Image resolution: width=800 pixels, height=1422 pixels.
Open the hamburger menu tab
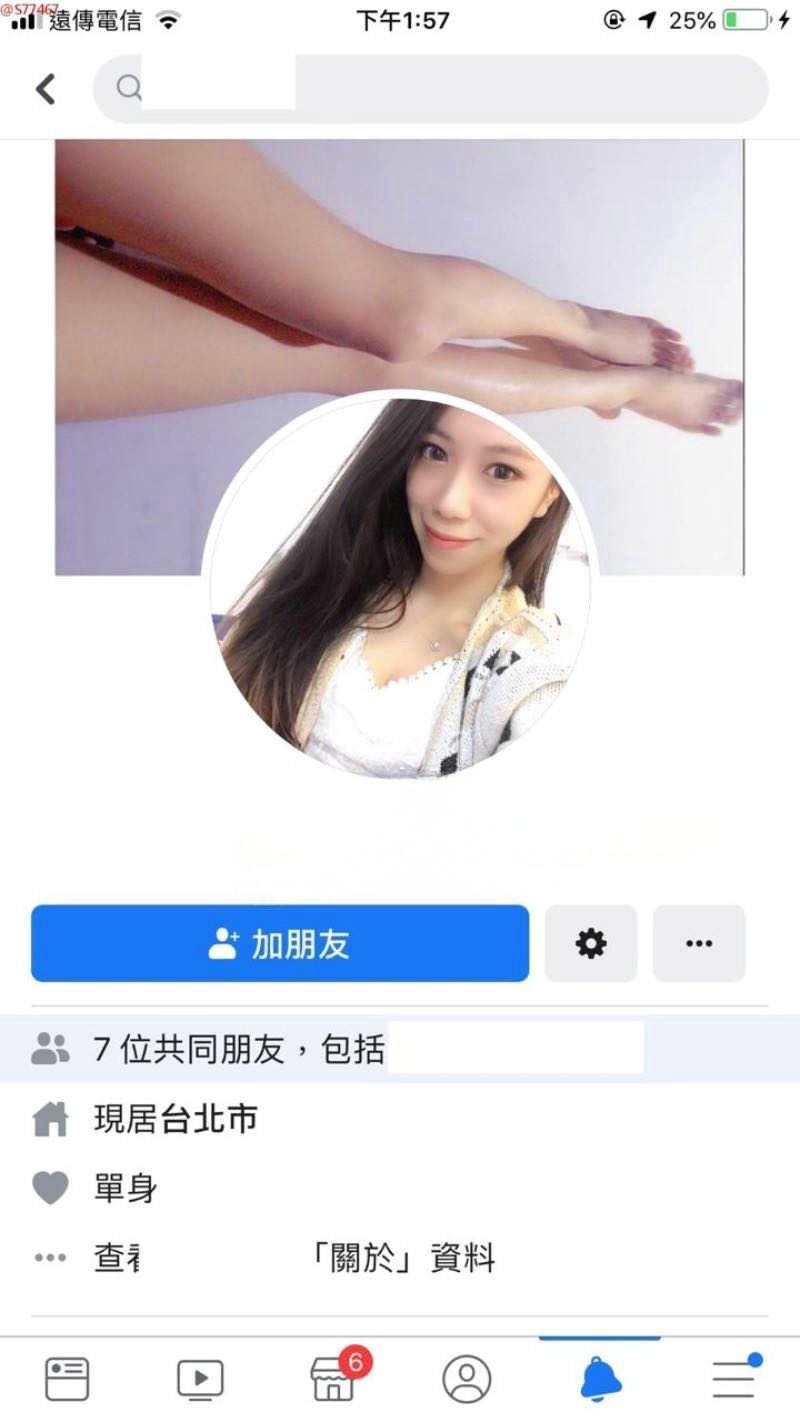[x=733, y=1380]
